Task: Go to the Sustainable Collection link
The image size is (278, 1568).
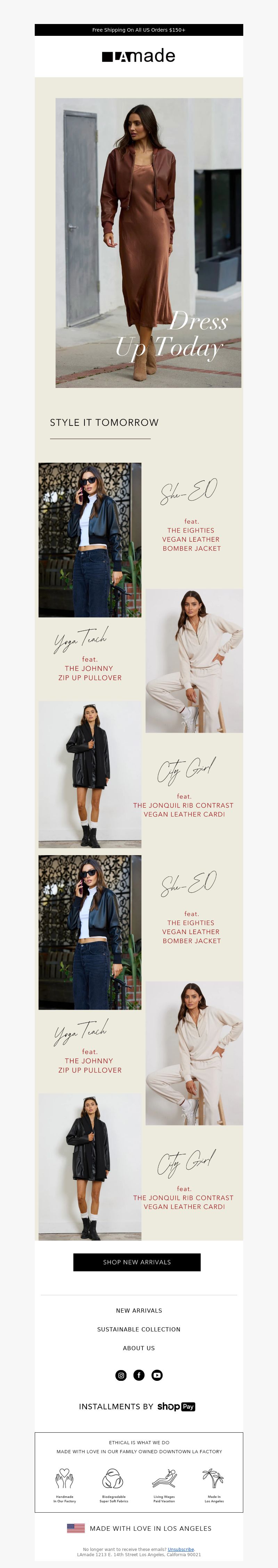Action: [139, 1329]
